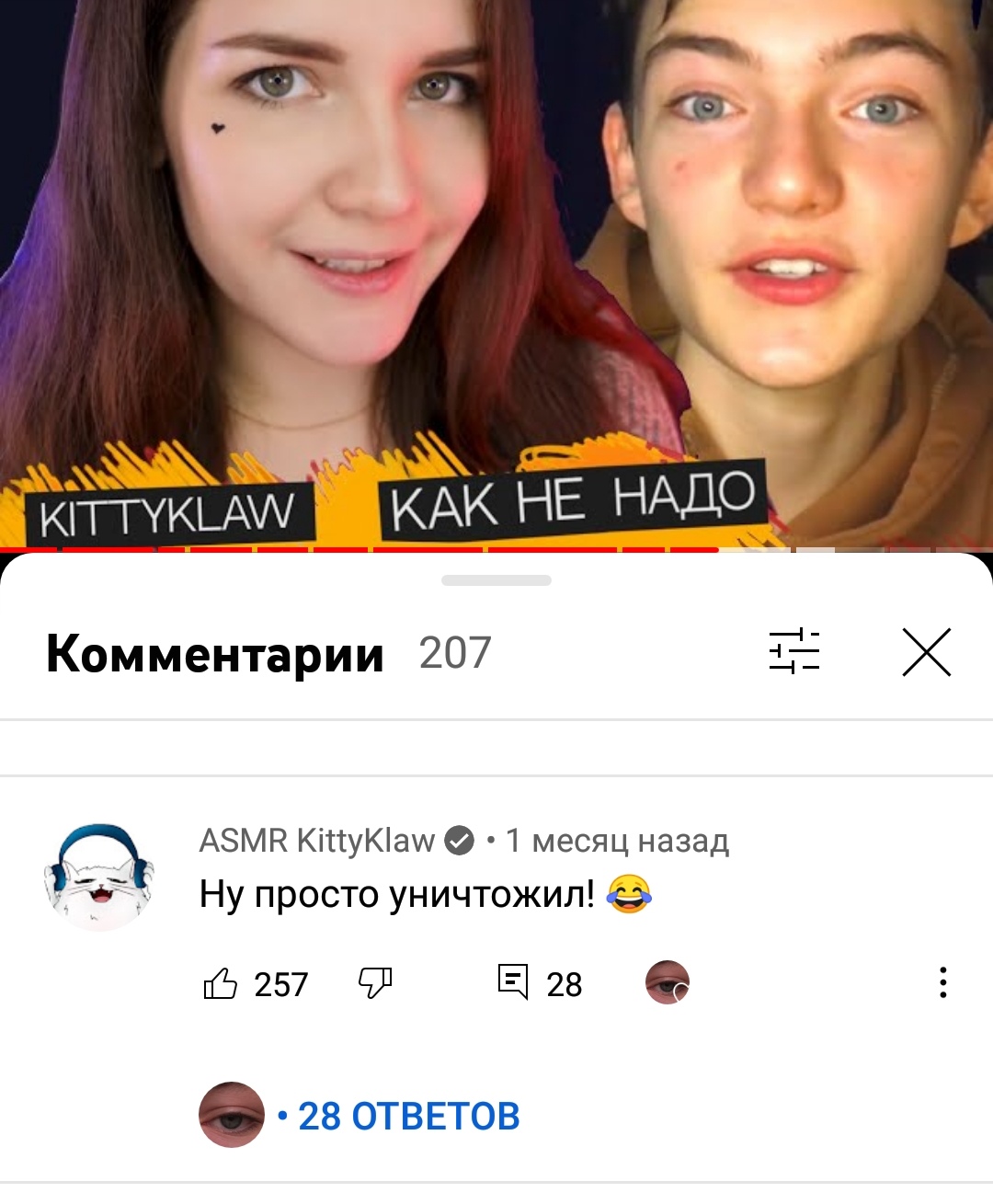Image resolution: width=993 pixels, height=1204 pixels.
Task: Open comment sort options
Action: point(794,652)
